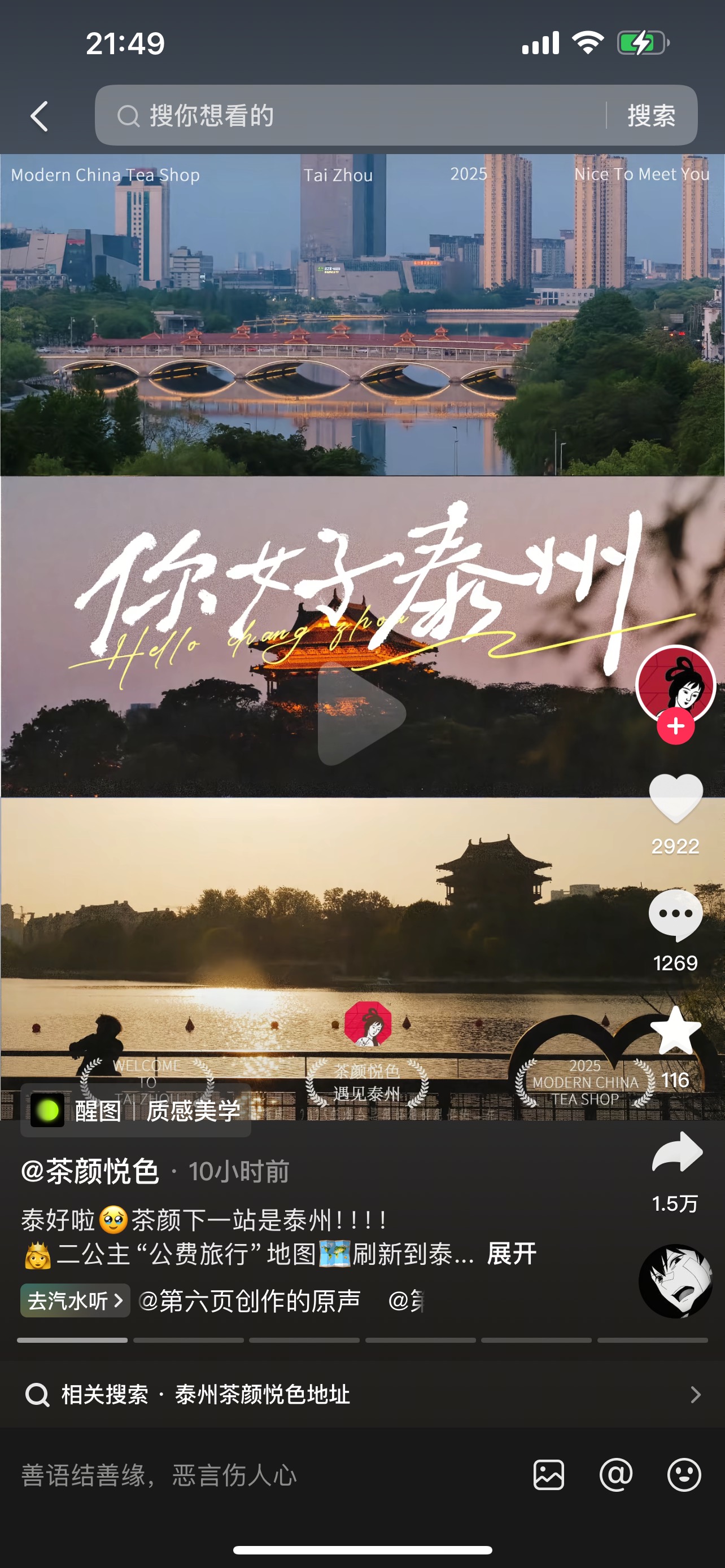Image resolution: width=725 pixels, height=1568 pixels.
Task: Open the comments bubble
Action: [676, 915]
